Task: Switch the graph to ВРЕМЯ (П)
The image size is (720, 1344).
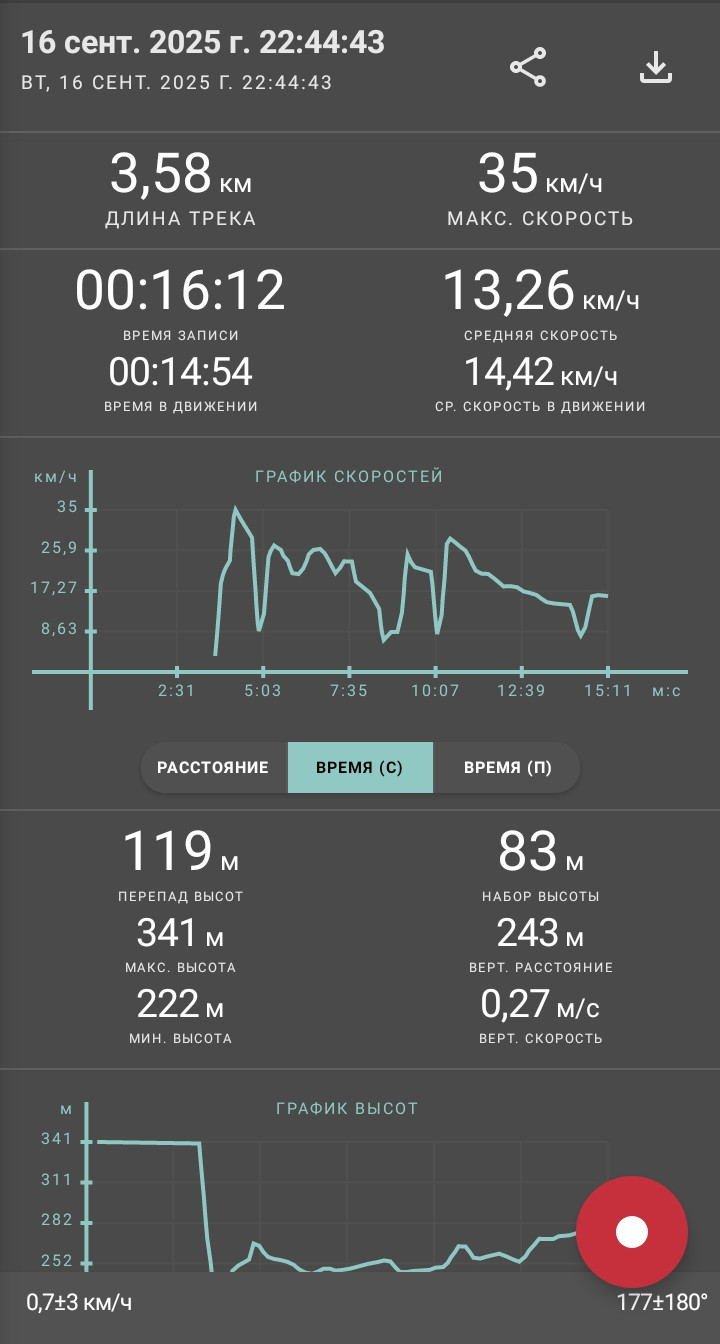Action: (x=507, y=768)
